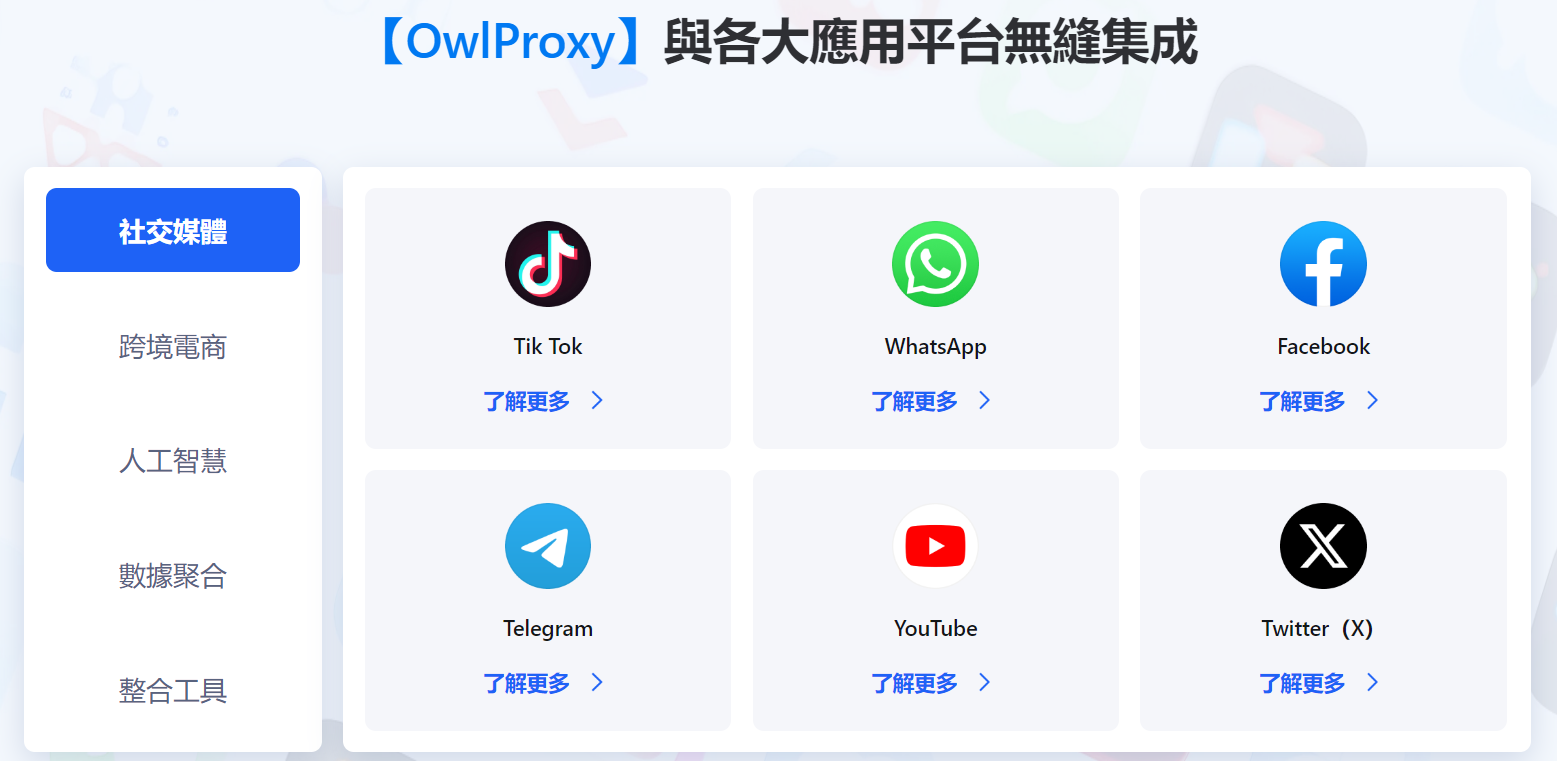The height and width of the screenshot is (761, 1557).
Task: Select the 社交媒體 tab
Action: [x=173, y=231]
